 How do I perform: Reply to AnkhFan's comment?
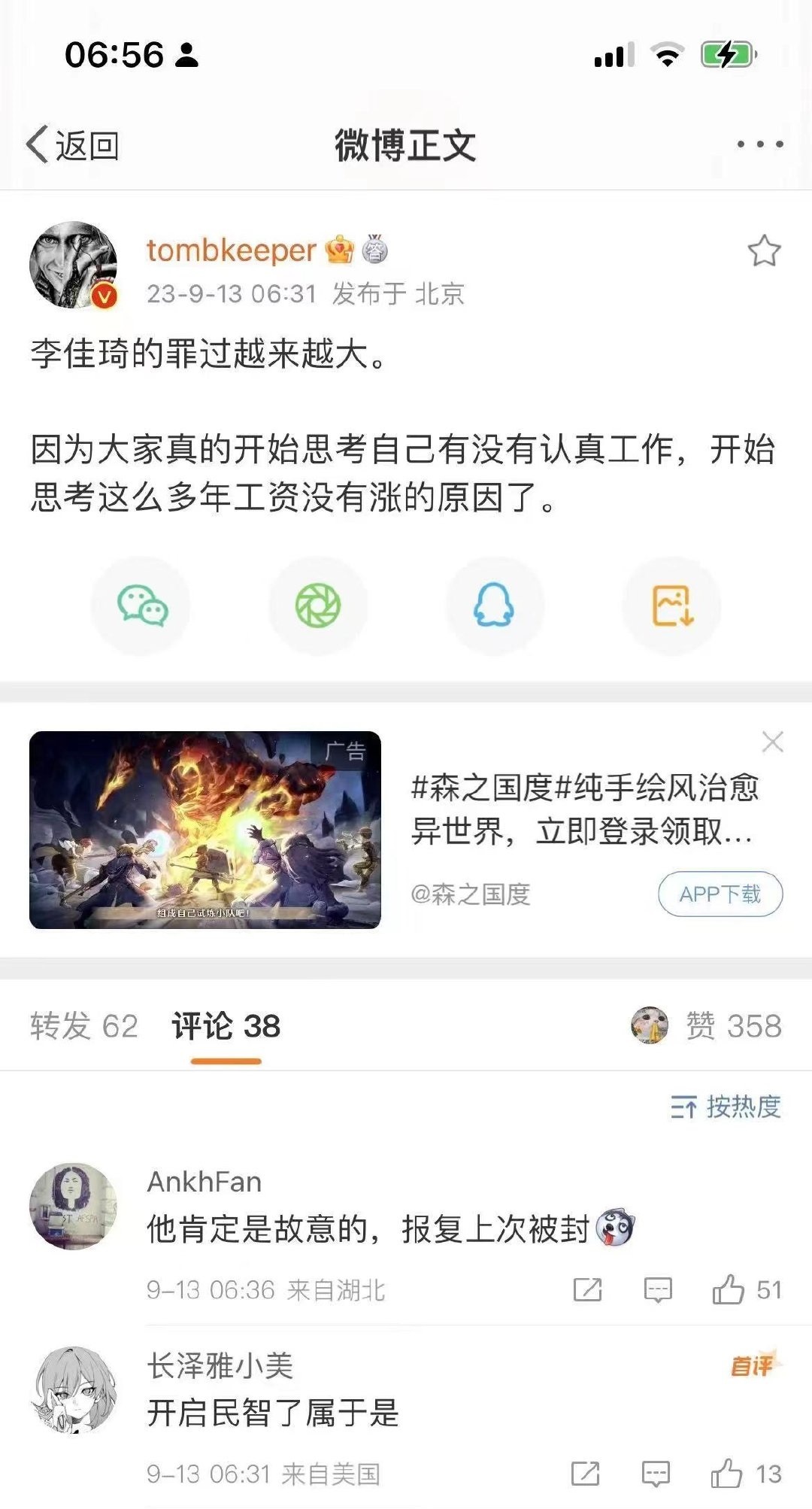[658, 1290]
